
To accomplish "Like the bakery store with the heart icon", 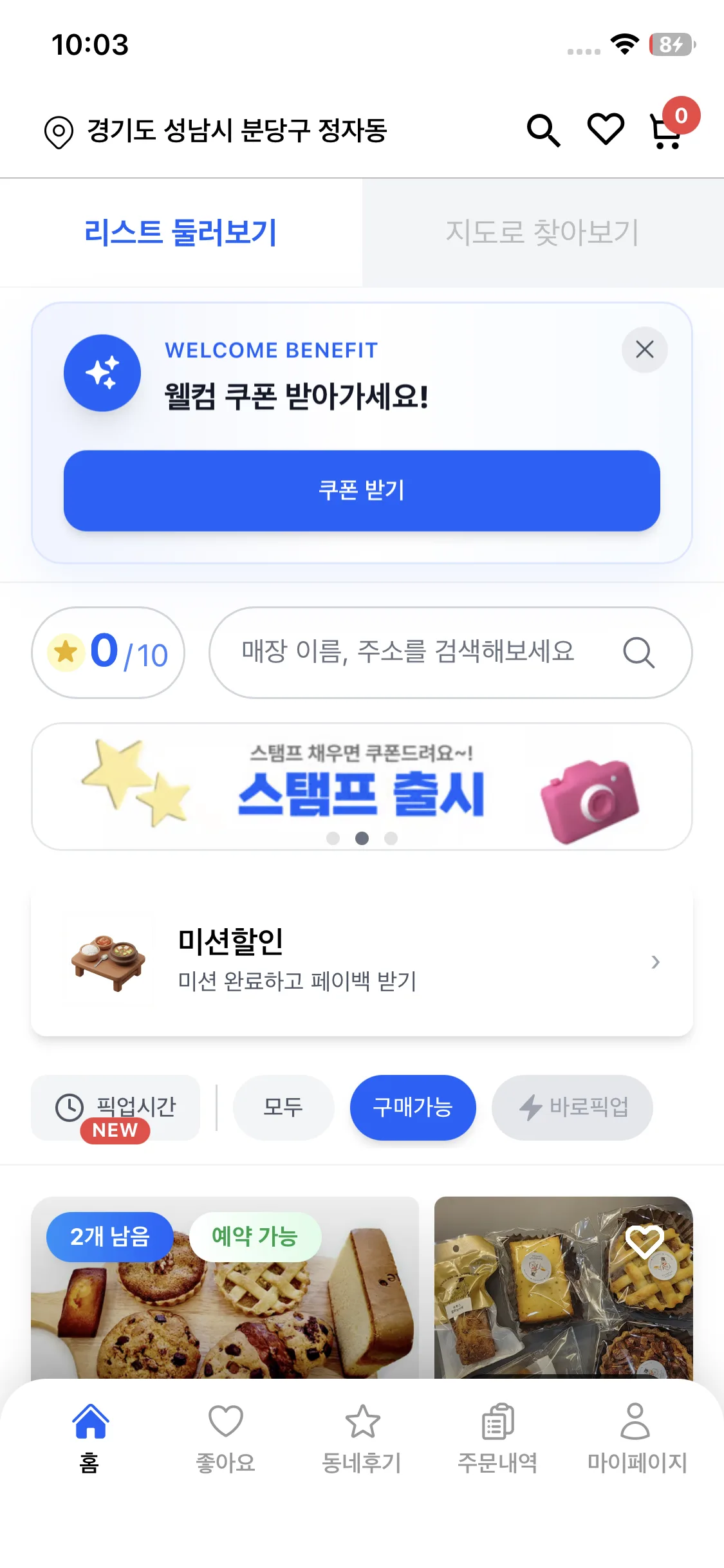I will click(x=644, y=1240).
